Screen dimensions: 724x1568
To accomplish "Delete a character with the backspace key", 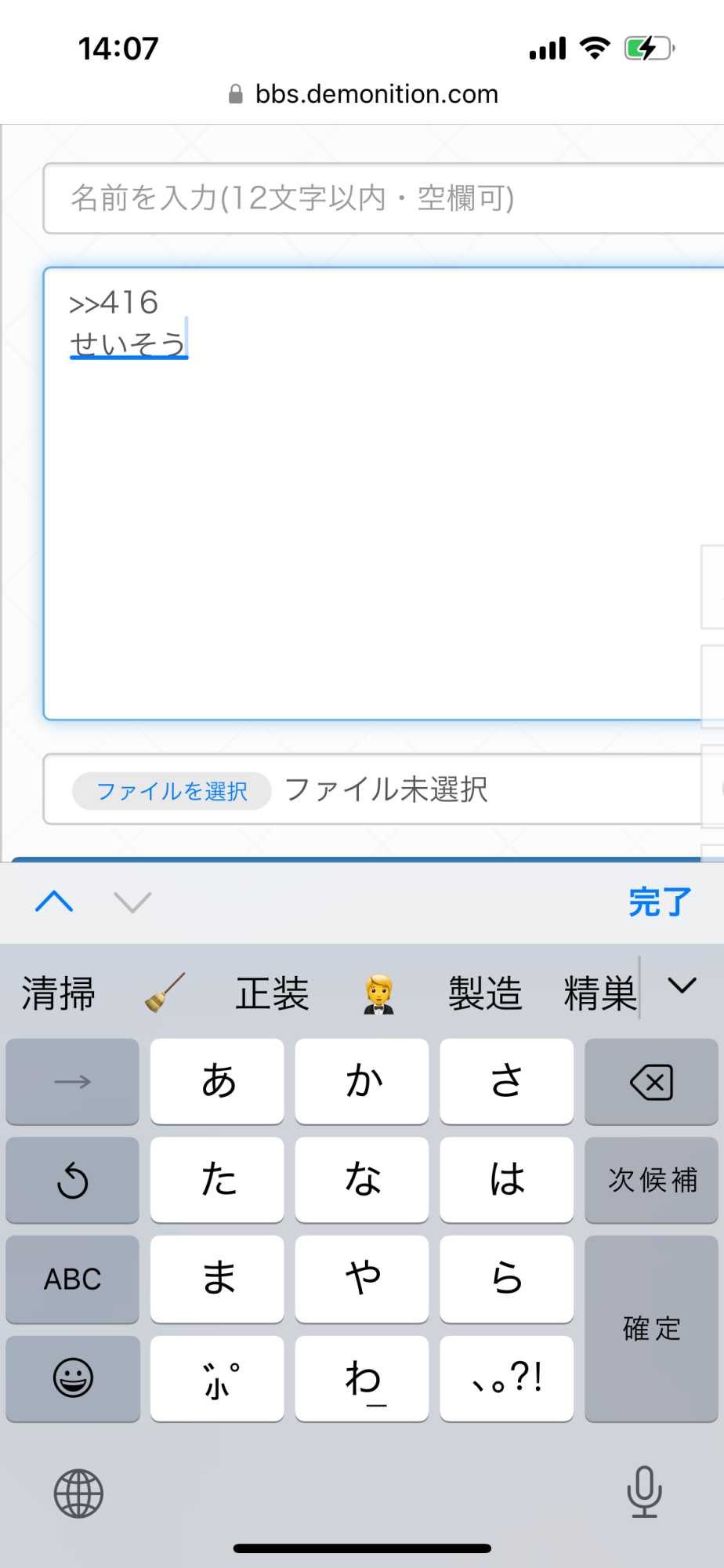I will tap(651, 1082).
